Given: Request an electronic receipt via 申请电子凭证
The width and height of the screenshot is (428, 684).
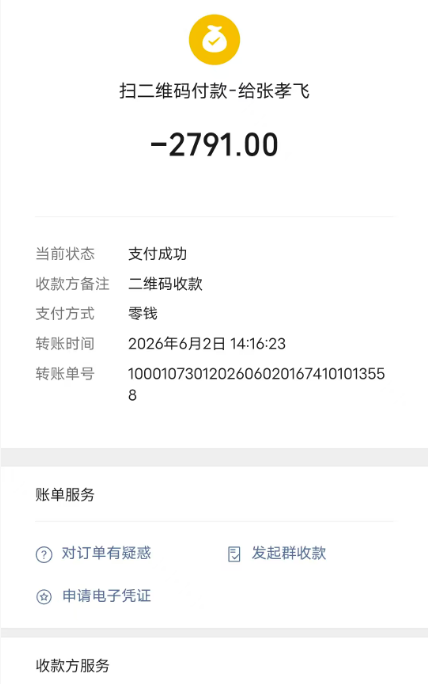Looking at the screenshot, I should (x=93, y=595).
